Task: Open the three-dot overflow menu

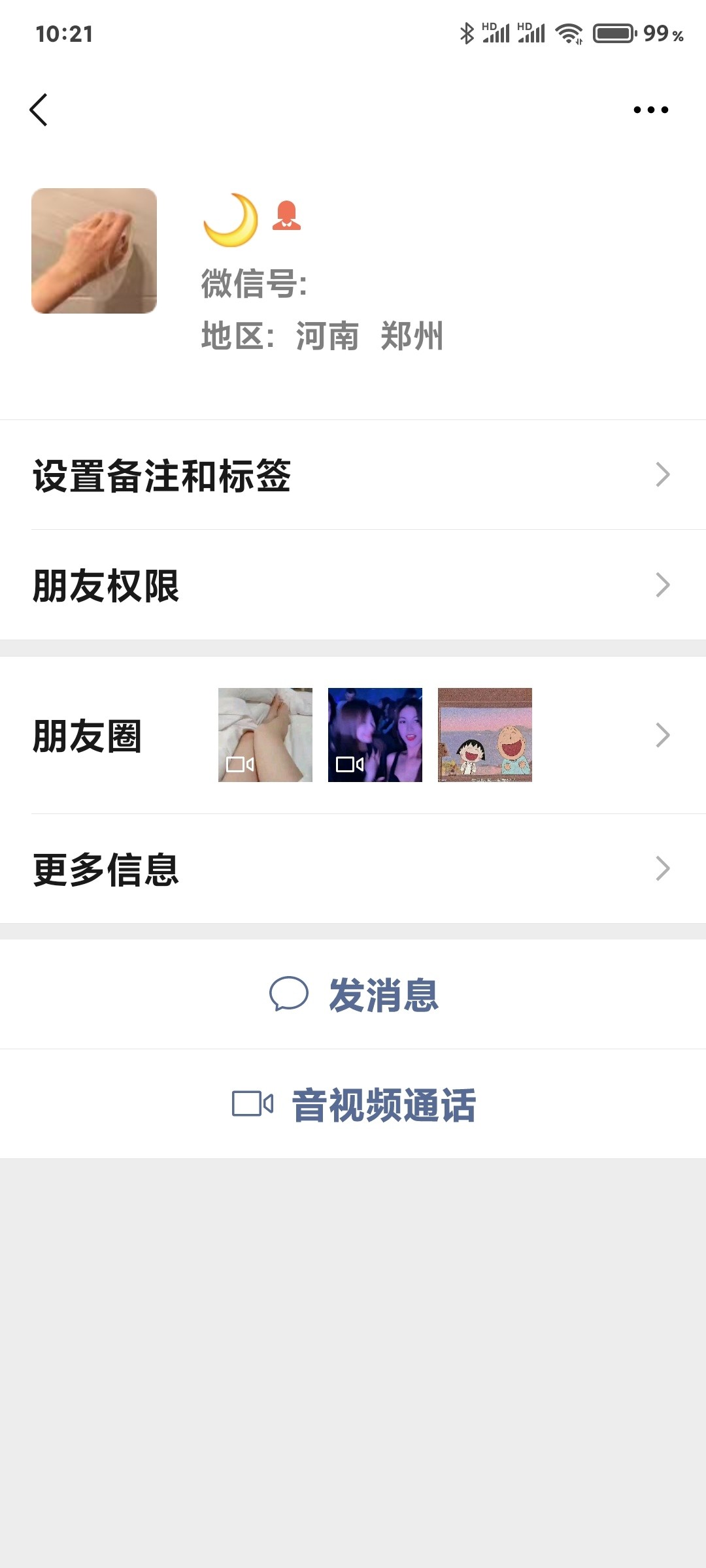Action: 650,110
